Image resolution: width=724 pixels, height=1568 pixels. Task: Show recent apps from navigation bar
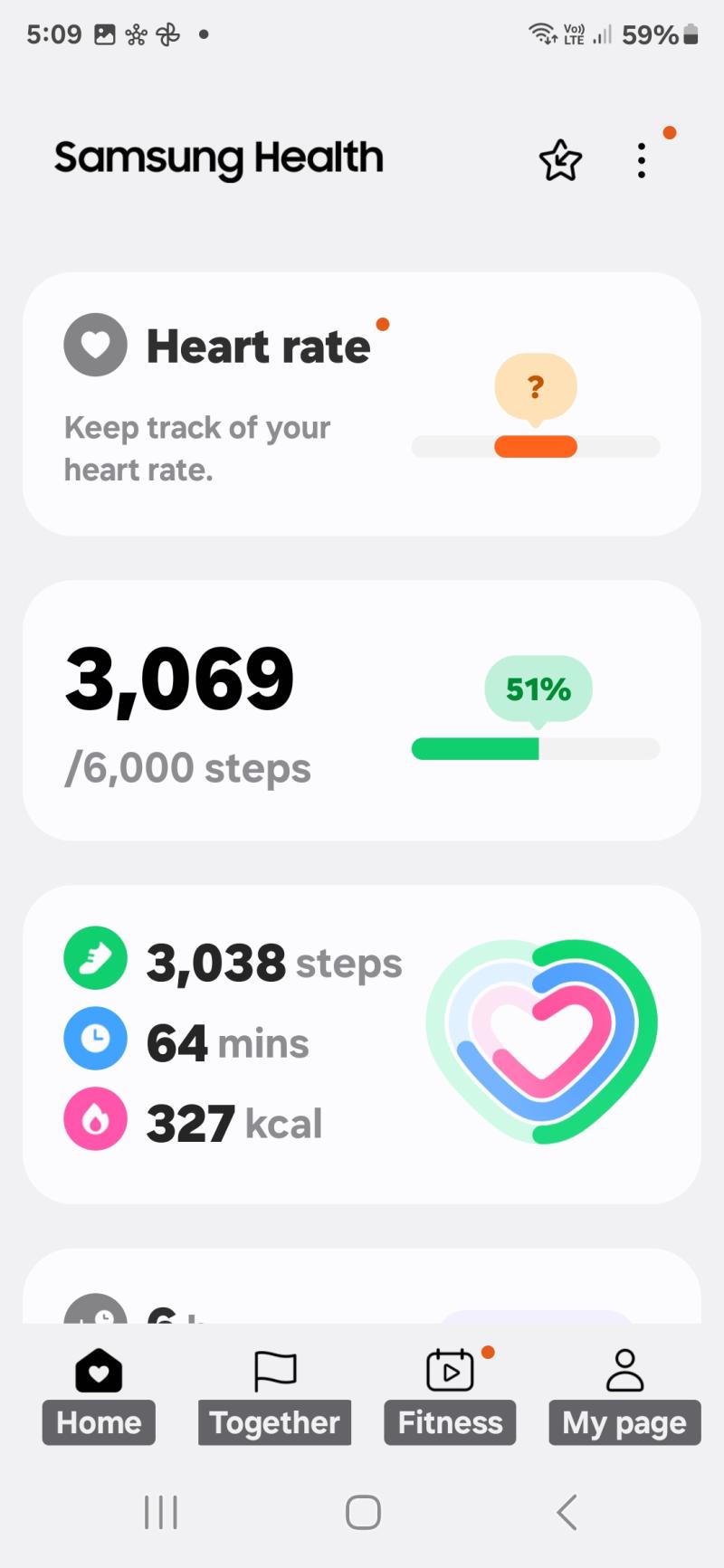(x=161, y=1512)
